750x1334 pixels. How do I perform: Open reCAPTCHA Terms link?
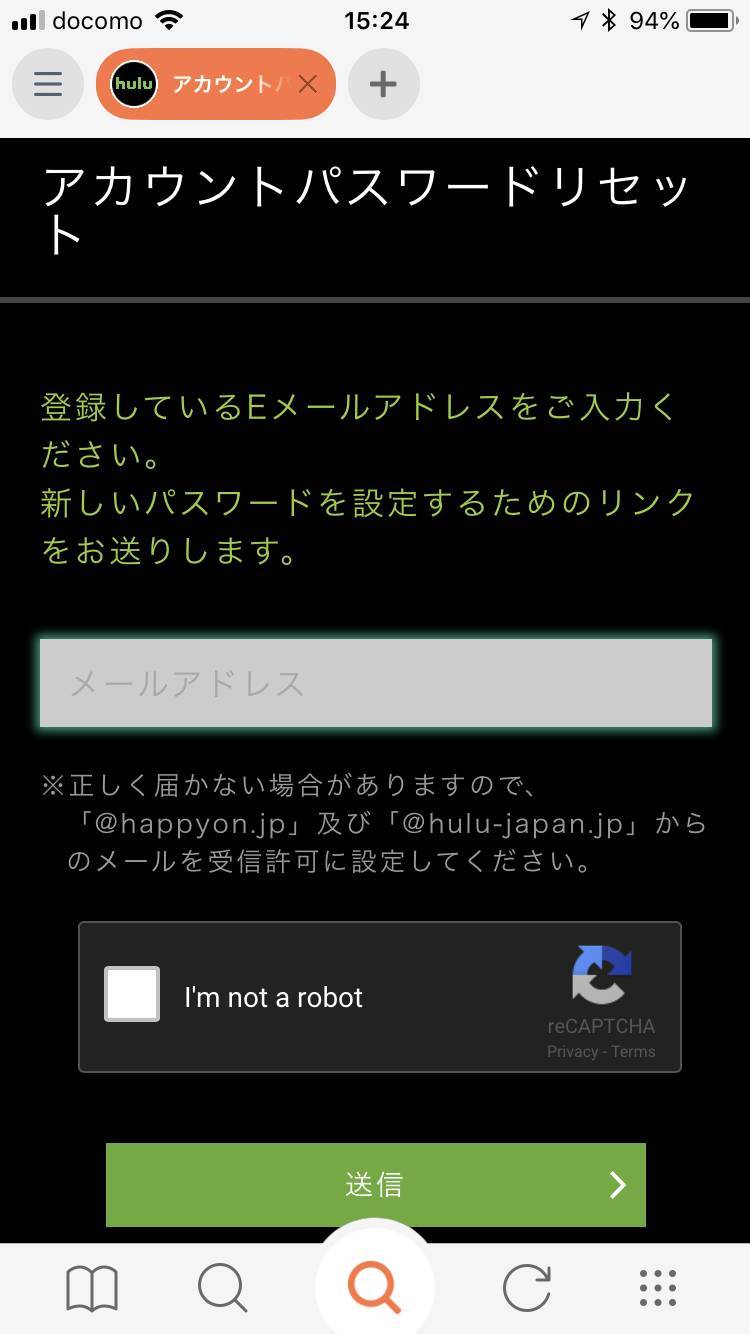(x=634, y=1052)
